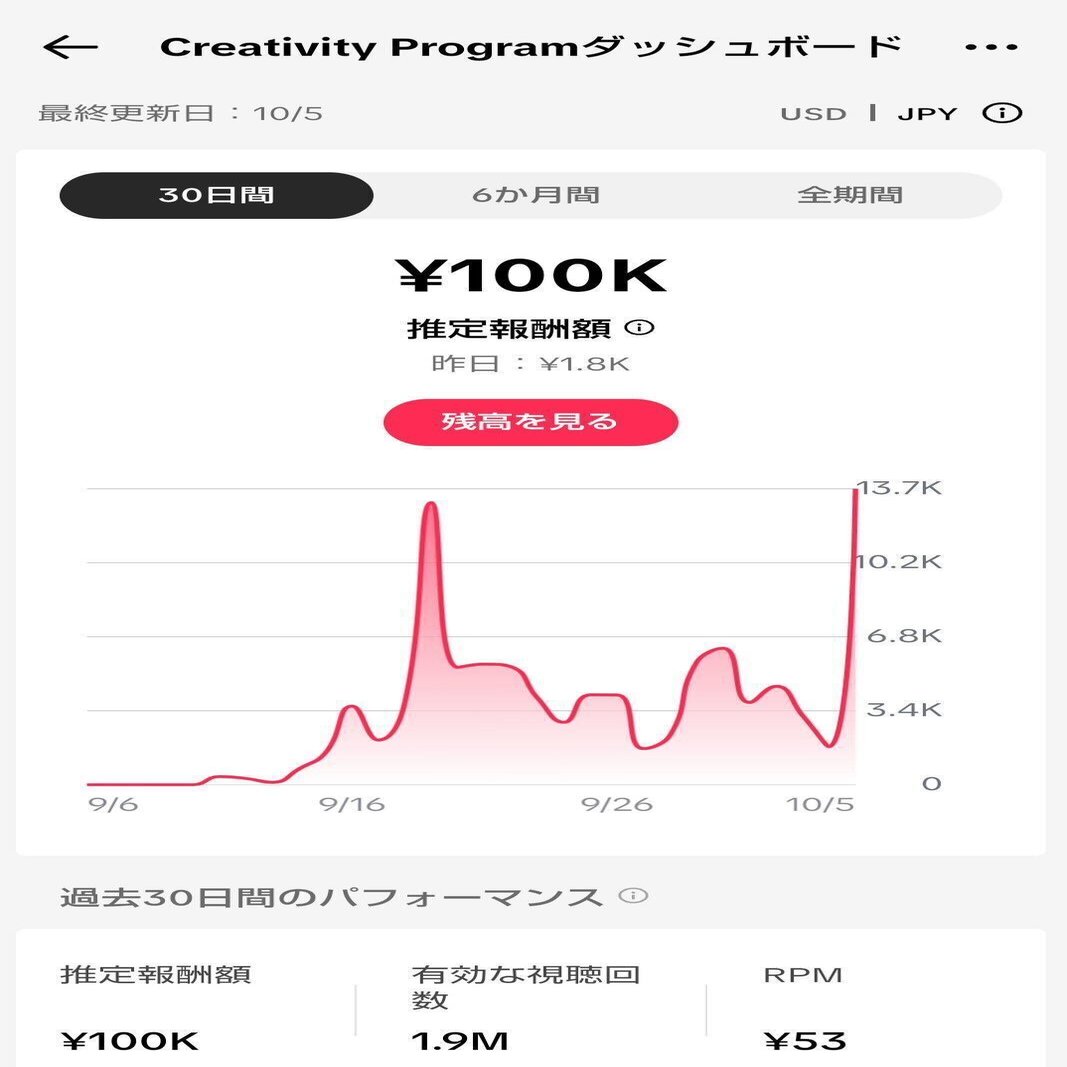This screenshot has height=1067, width=1067.
Task: Select JPY as the currency
Action: point(927,113)
